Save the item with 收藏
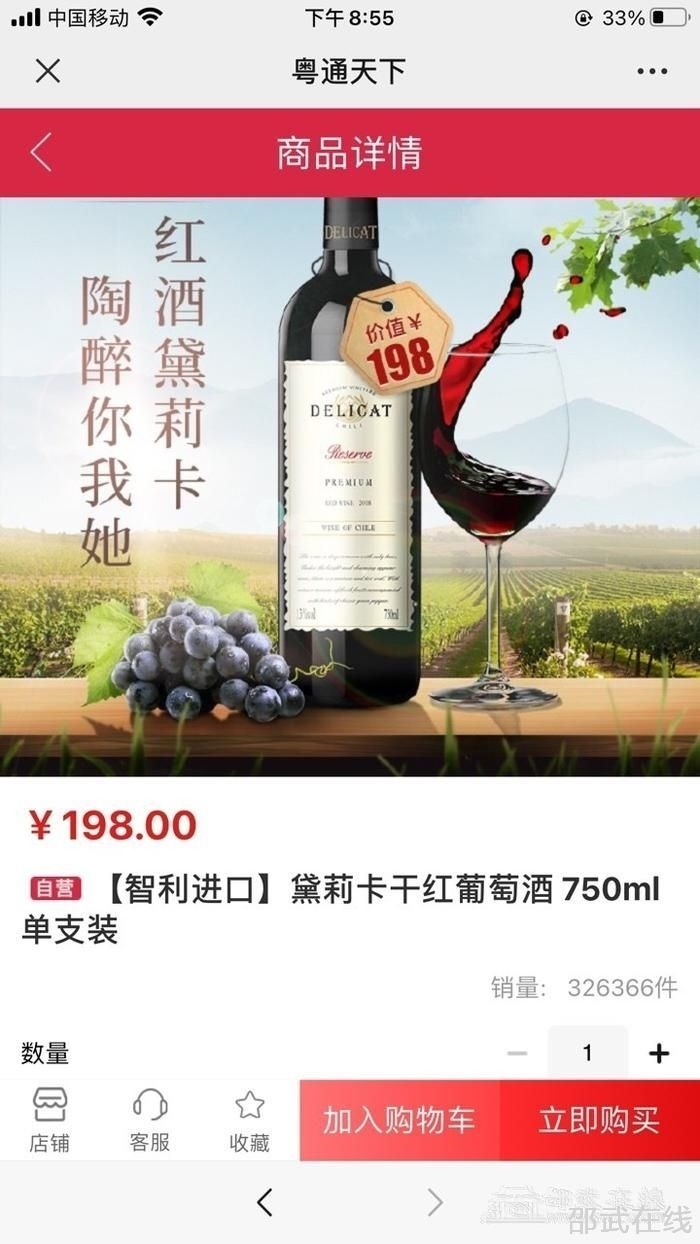This screenshot has width=700, height=1244. pyautogui.click(x=249, y=1120)
